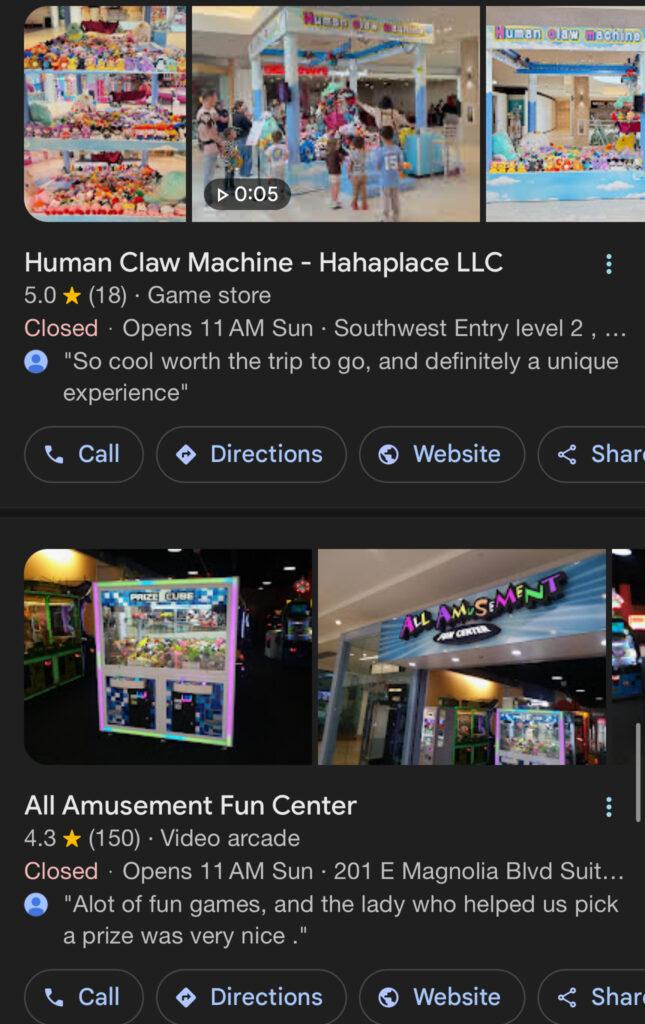Call All Amusement Fun Center

point(84,997)
